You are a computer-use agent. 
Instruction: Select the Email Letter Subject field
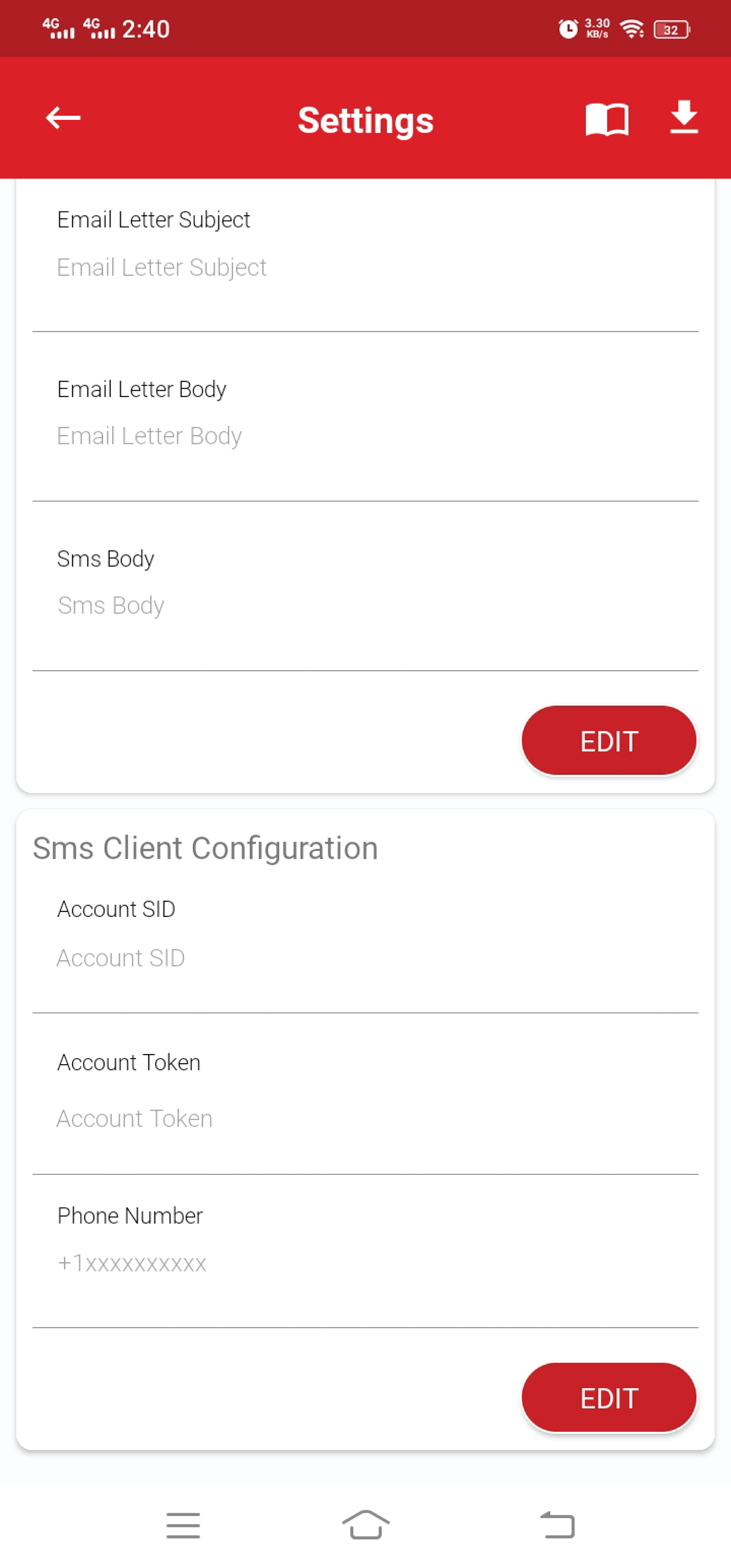coord(365,268)
